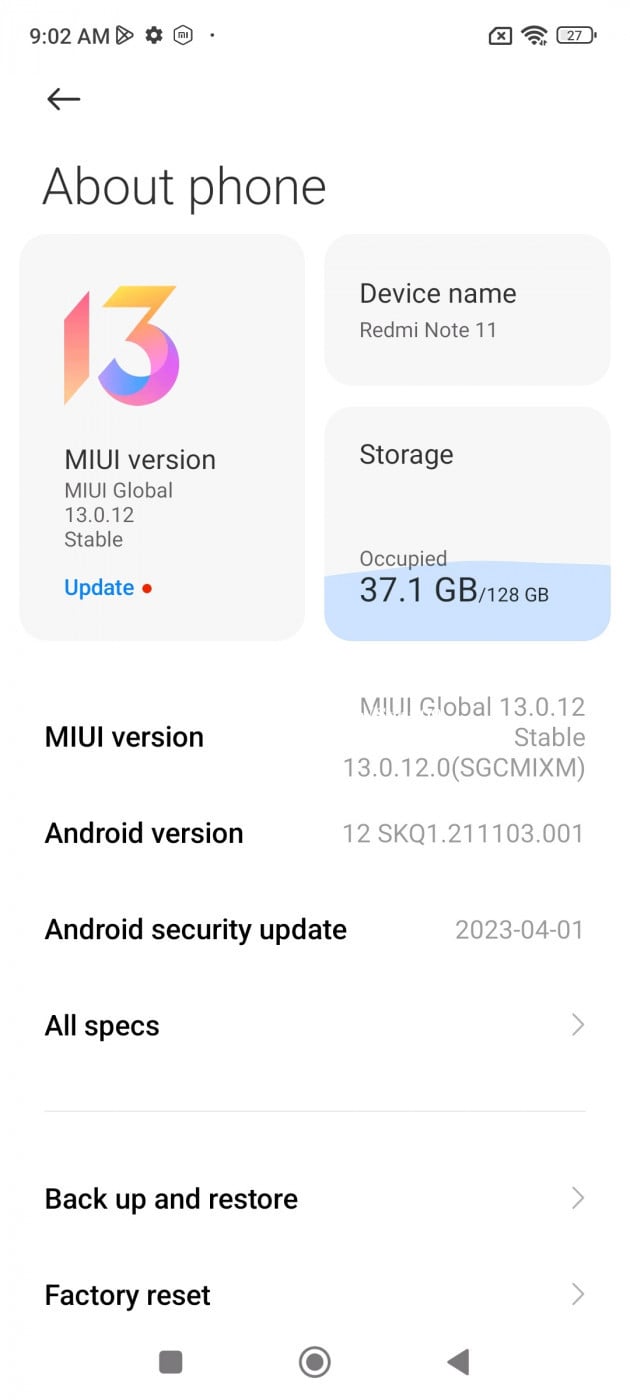Go back using the top arrow

click(64, 98)
